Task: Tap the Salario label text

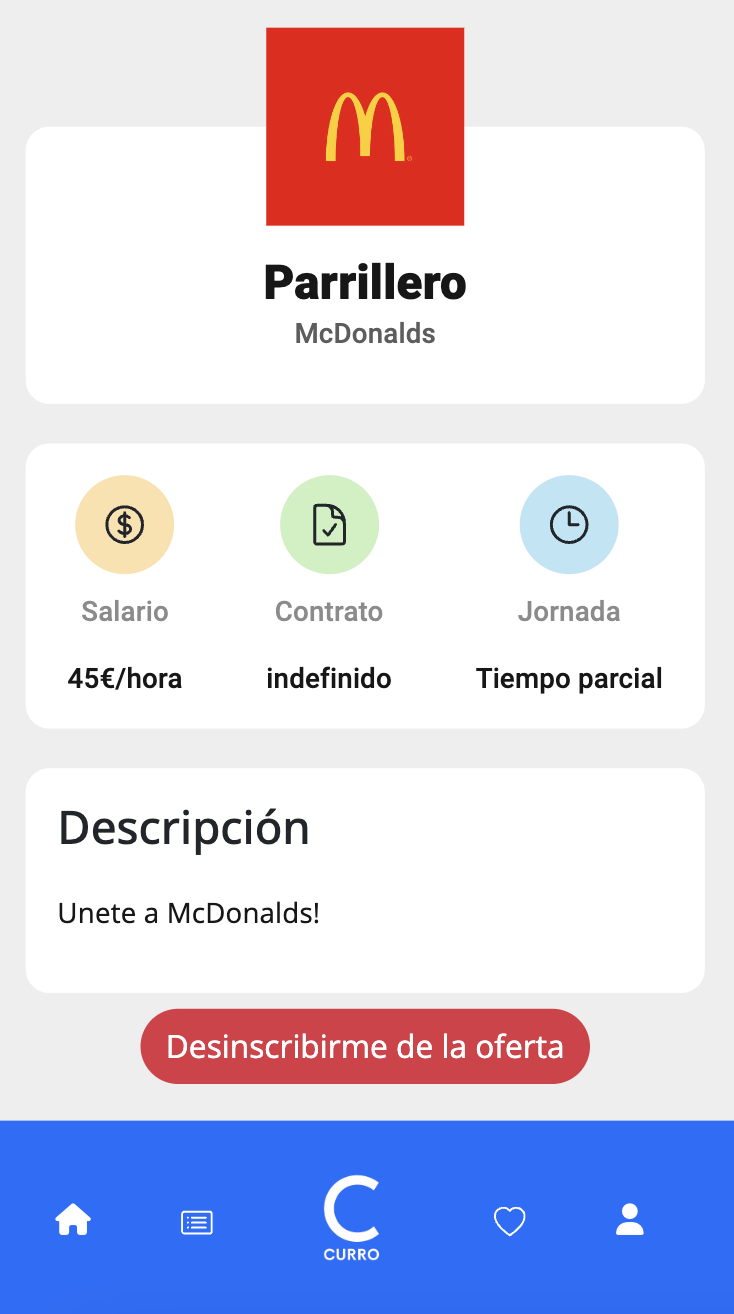Action: tap(124, 611)
